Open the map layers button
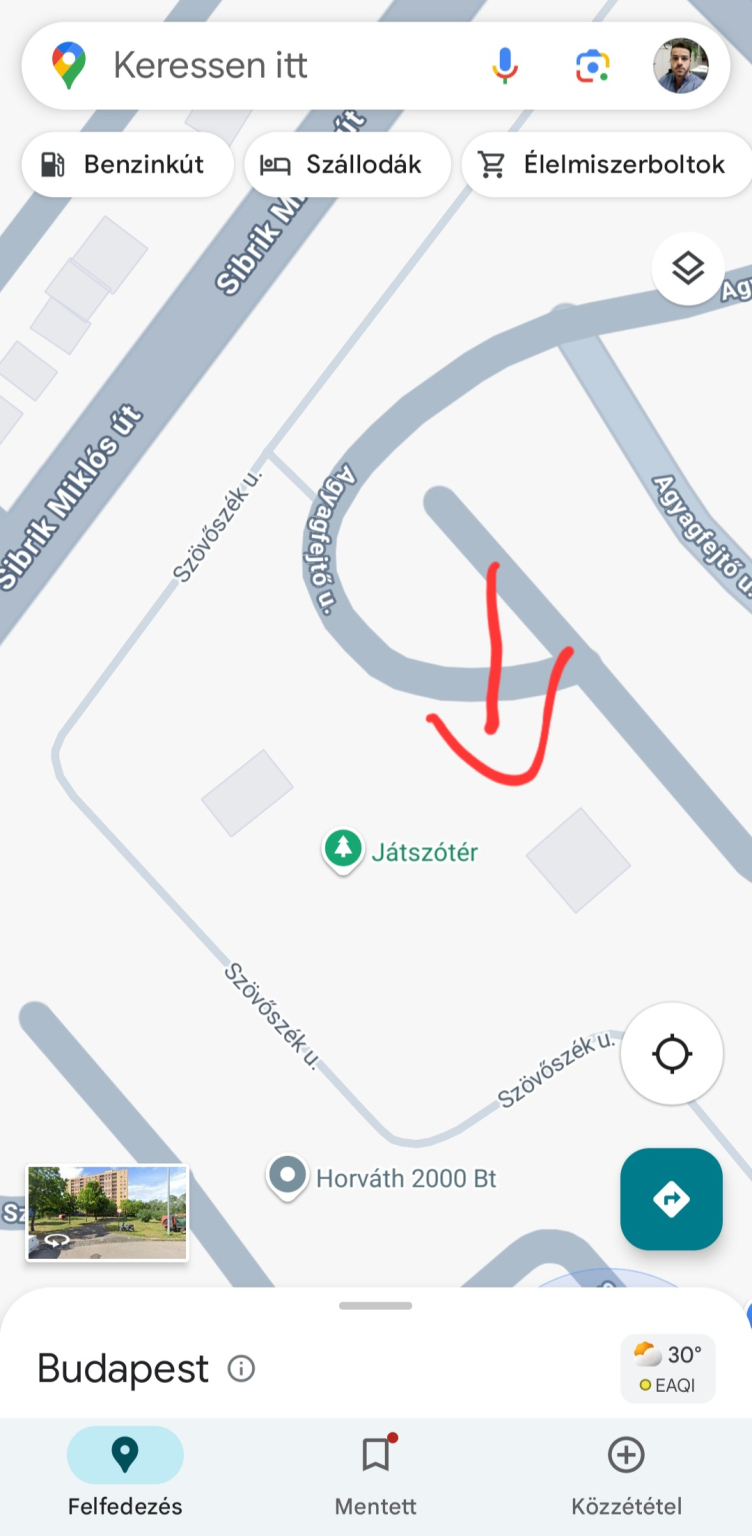 (688, 268)
